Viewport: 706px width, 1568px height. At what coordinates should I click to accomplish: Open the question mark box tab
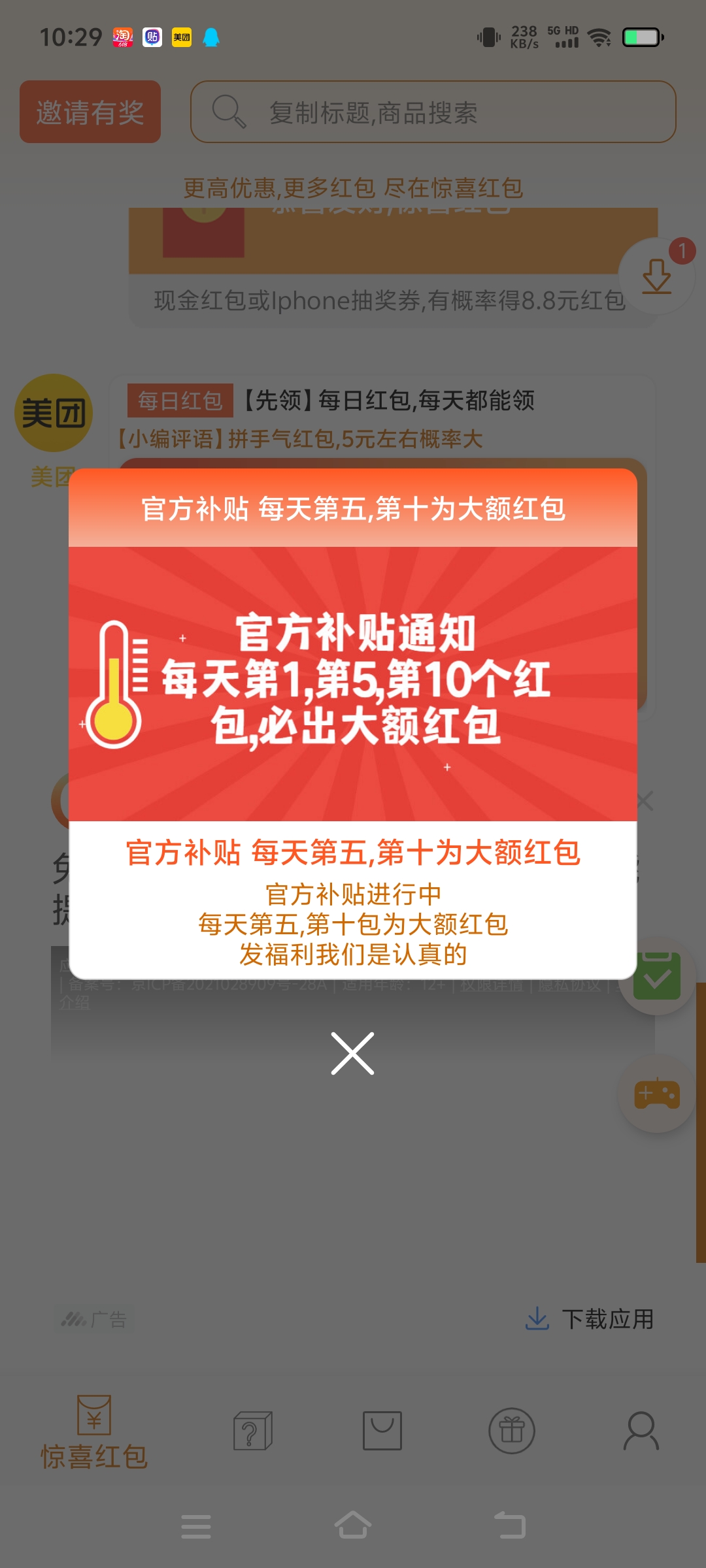coord(253,1431)
